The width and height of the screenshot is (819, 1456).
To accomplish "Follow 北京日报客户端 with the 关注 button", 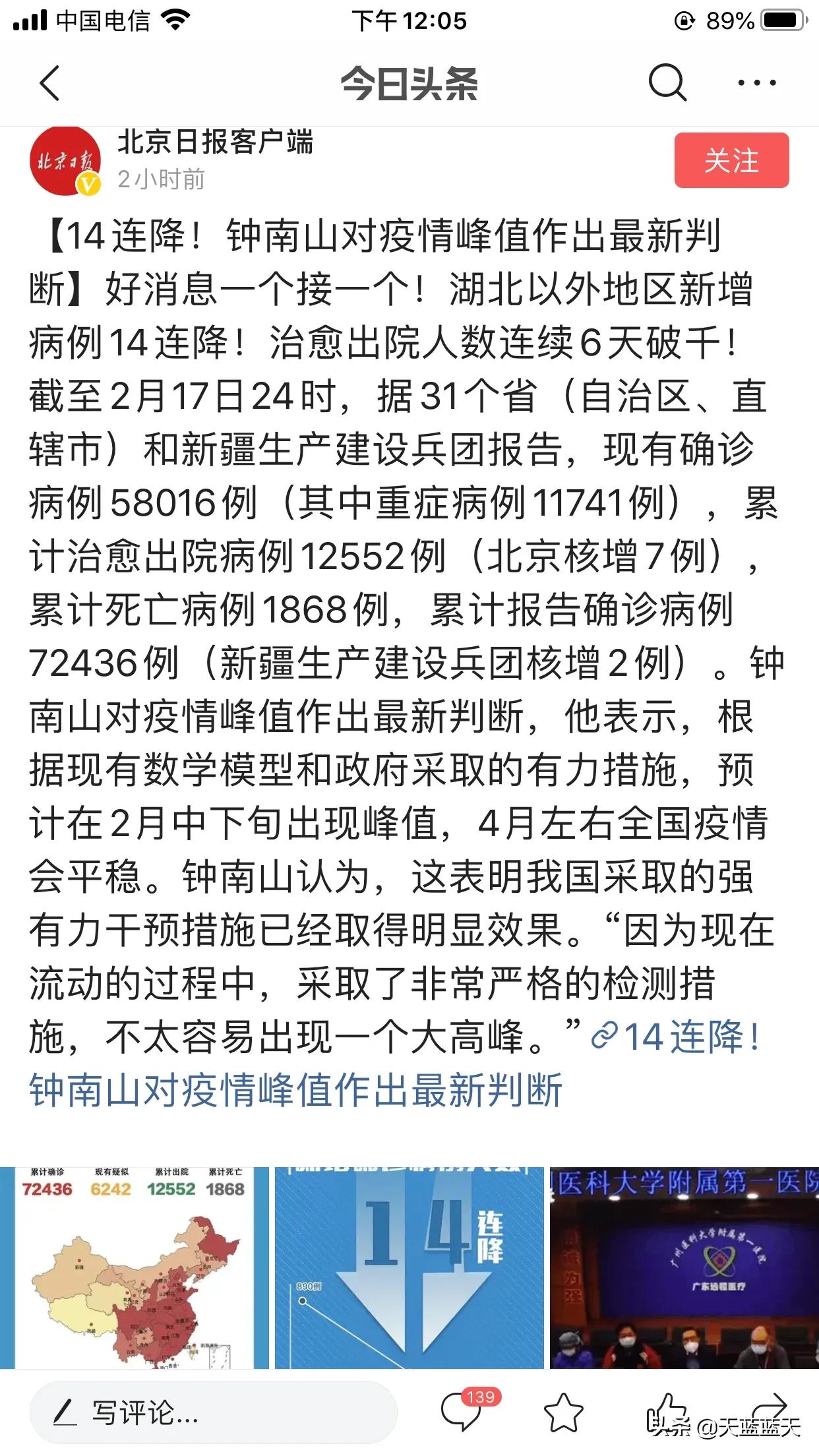I will (731, 160).
